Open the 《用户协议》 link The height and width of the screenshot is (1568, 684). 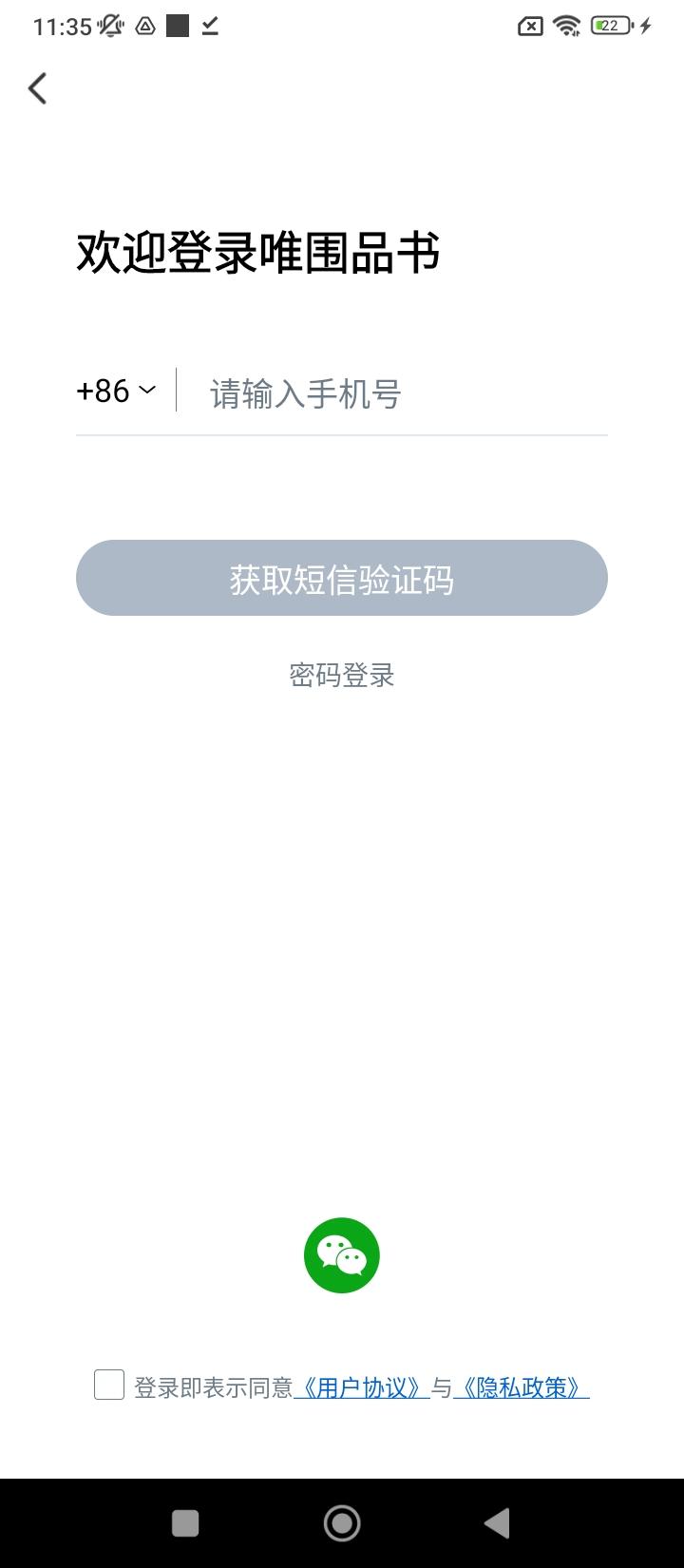tap(362, 1388)
